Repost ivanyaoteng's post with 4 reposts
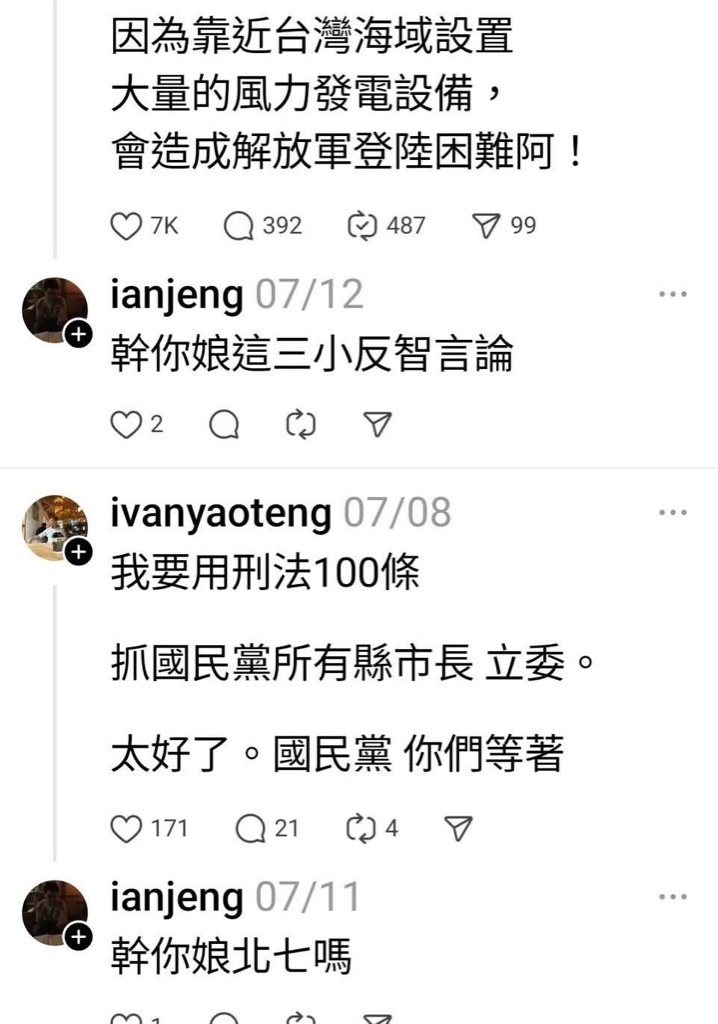 358,828
